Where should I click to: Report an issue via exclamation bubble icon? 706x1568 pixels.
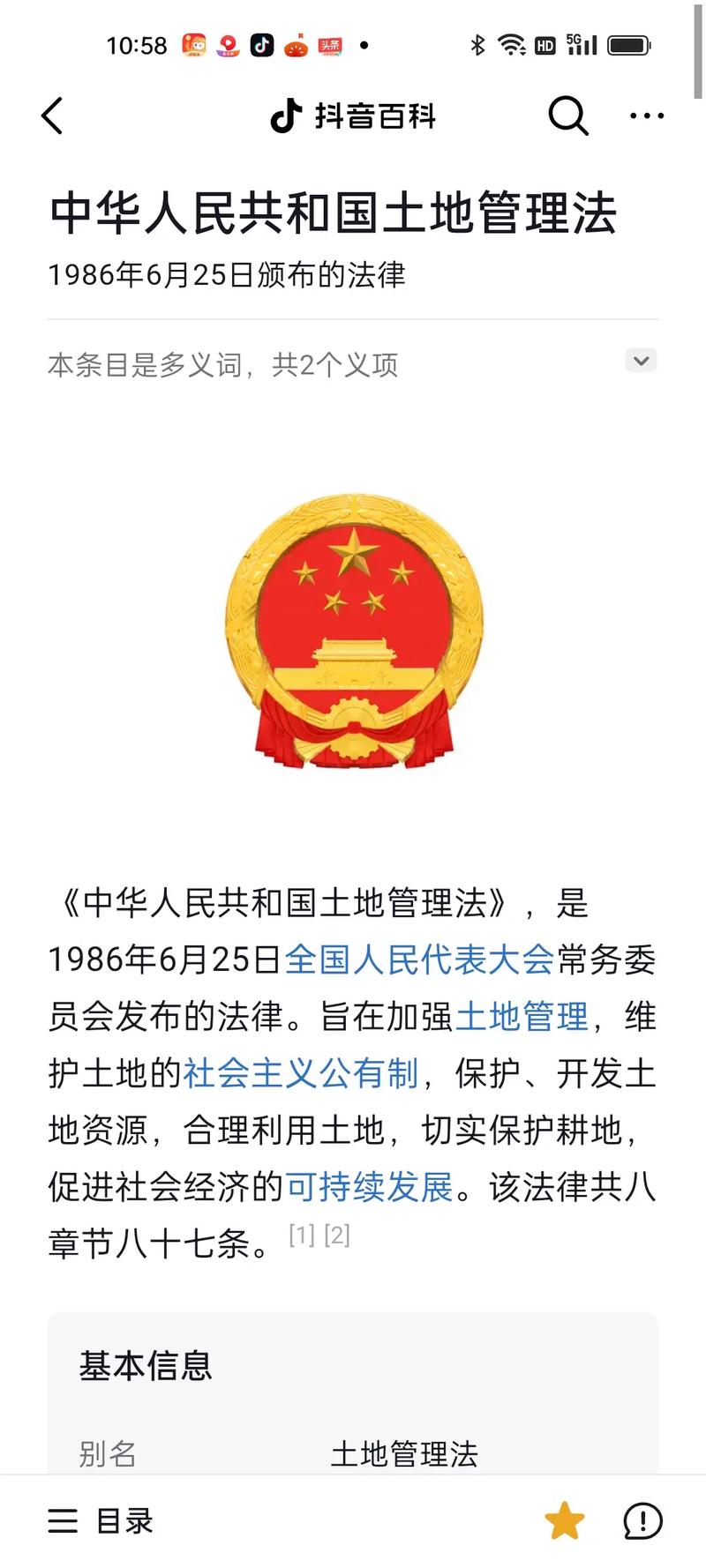coord(642,1521)
